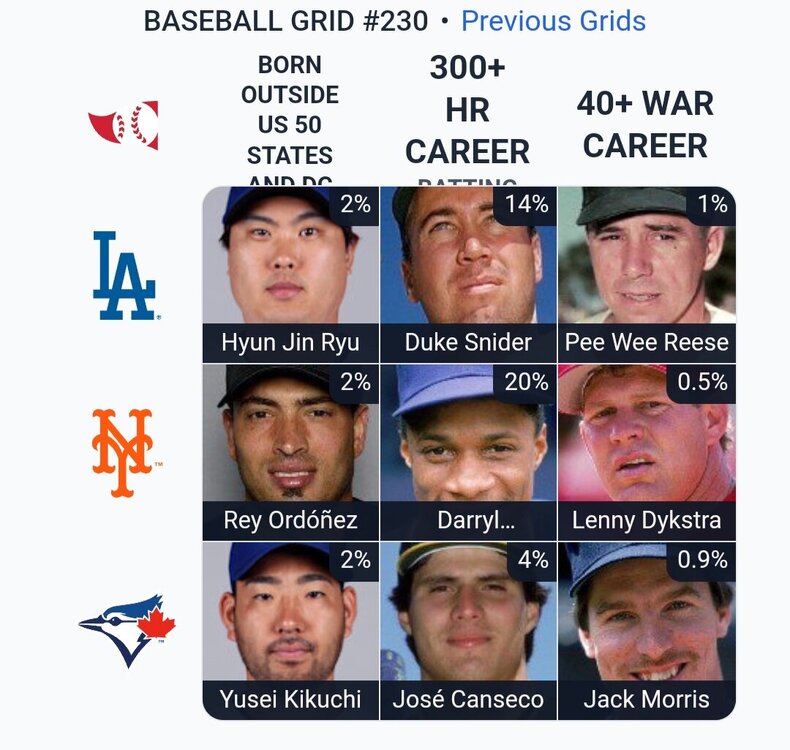
Task: Select the José Canseco cell
Action: [x=468, y=630]
